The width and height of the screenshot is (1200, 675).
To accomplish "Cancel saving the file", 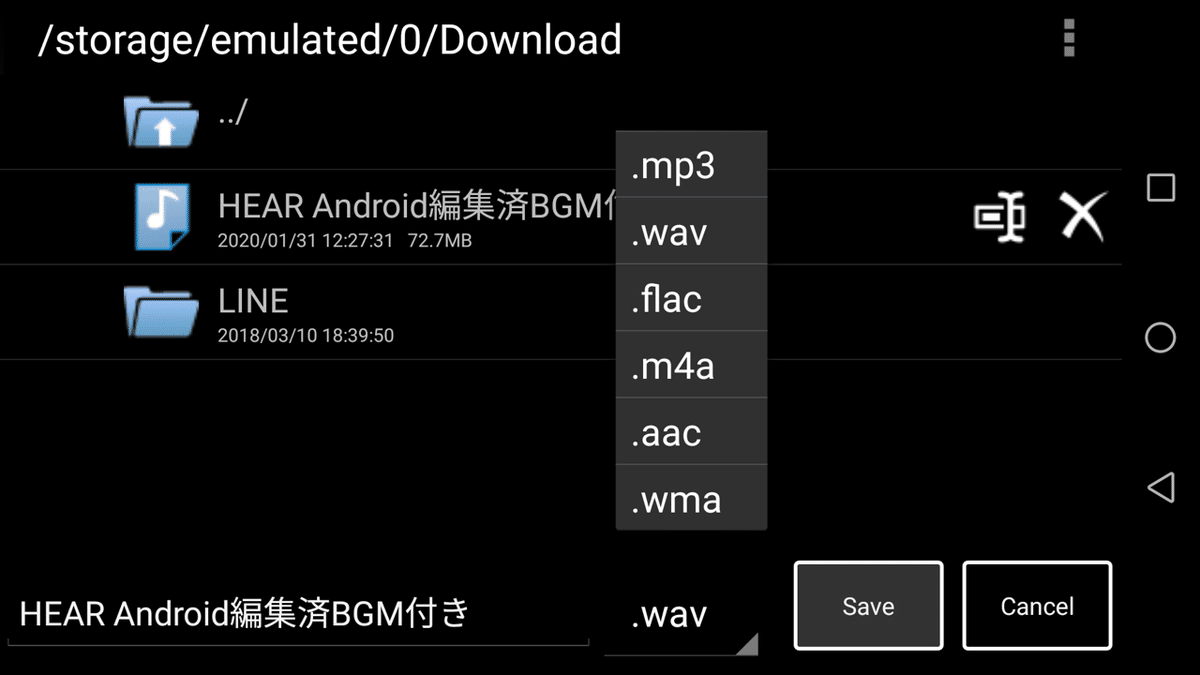I will click(1037, 606).
